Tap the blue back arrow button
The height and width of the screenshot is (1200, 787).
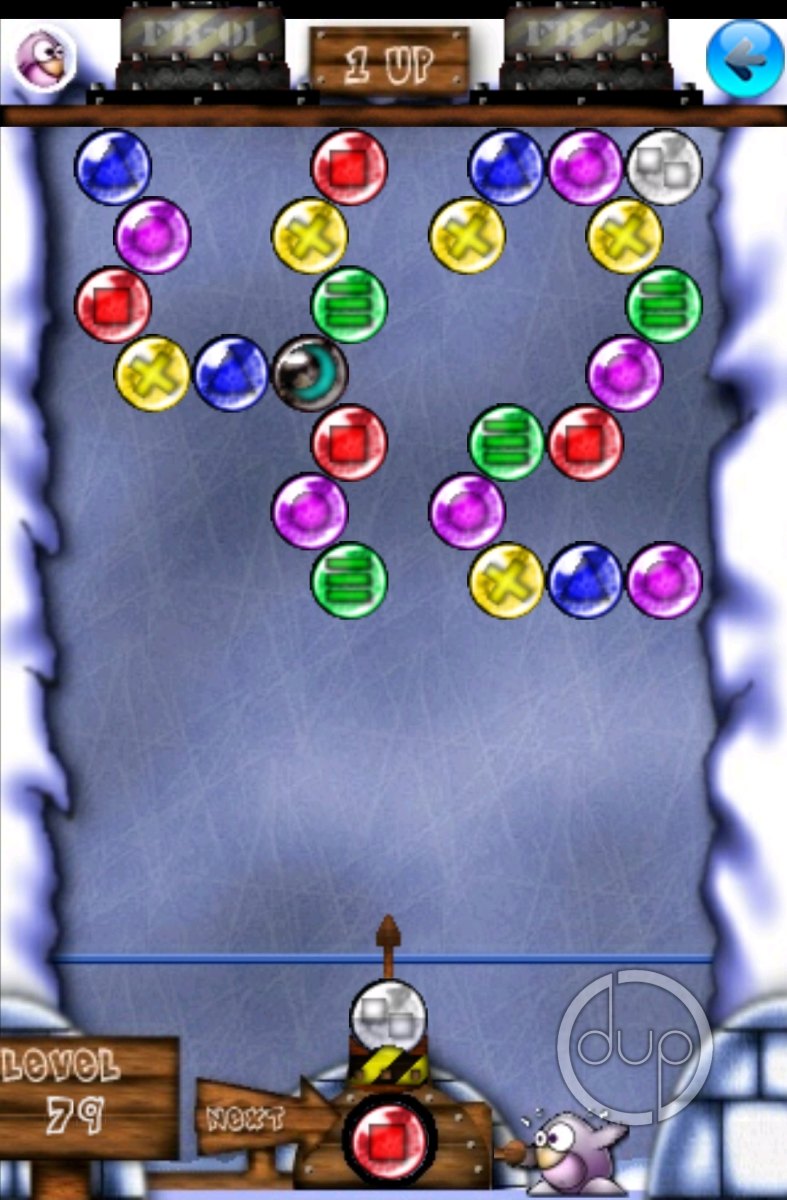point(745,59)
